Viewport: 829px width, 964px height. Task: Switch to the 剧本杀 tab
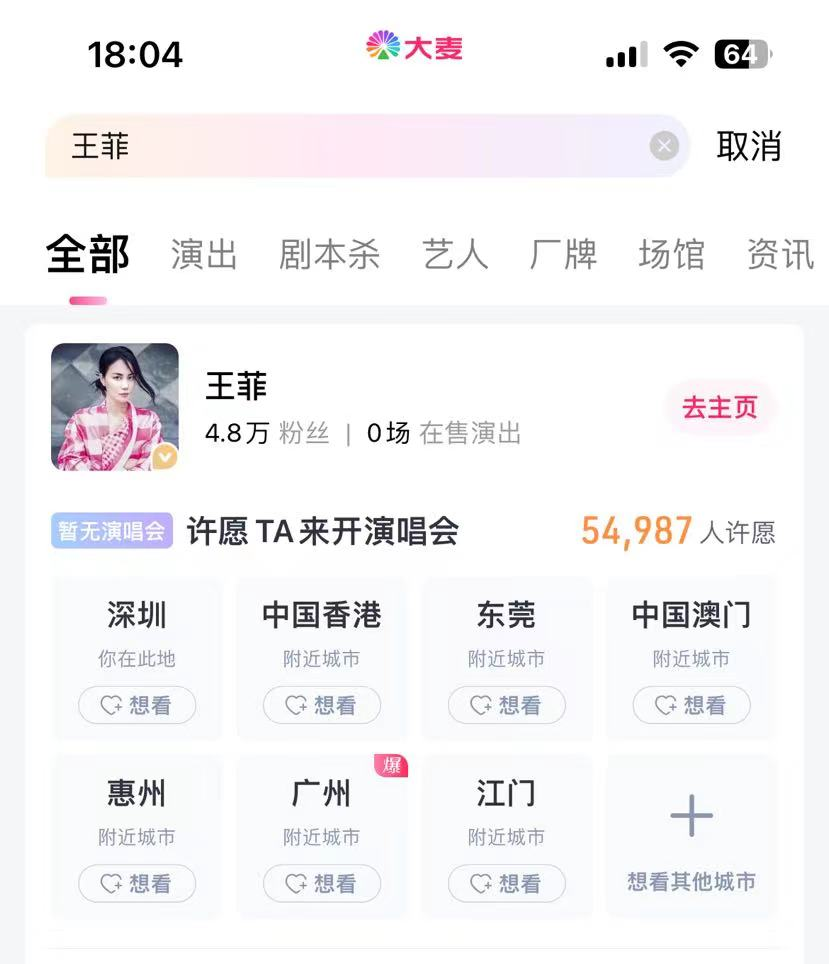[x=329, y=255]
